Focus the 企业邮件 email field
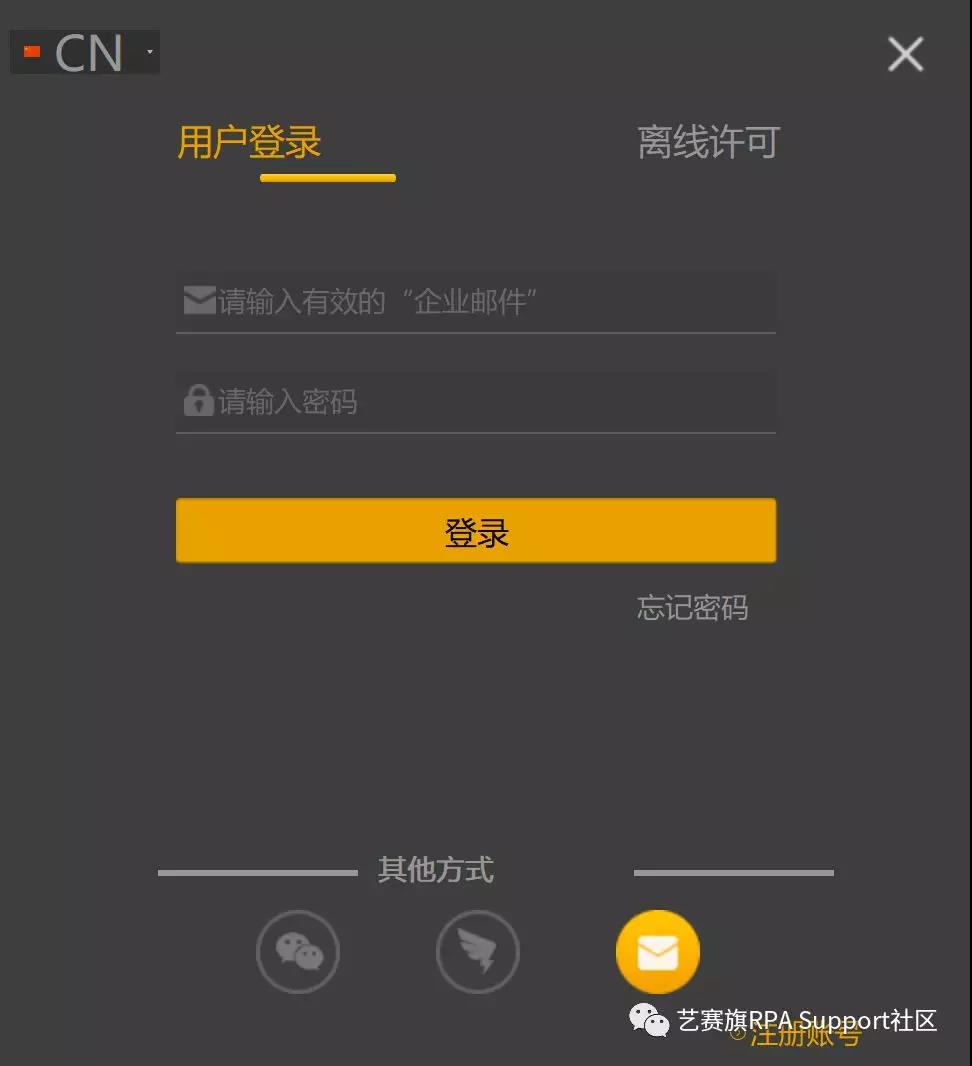Image resolution: width=972 pixels, height=1066 pixels. coord(490,301)
